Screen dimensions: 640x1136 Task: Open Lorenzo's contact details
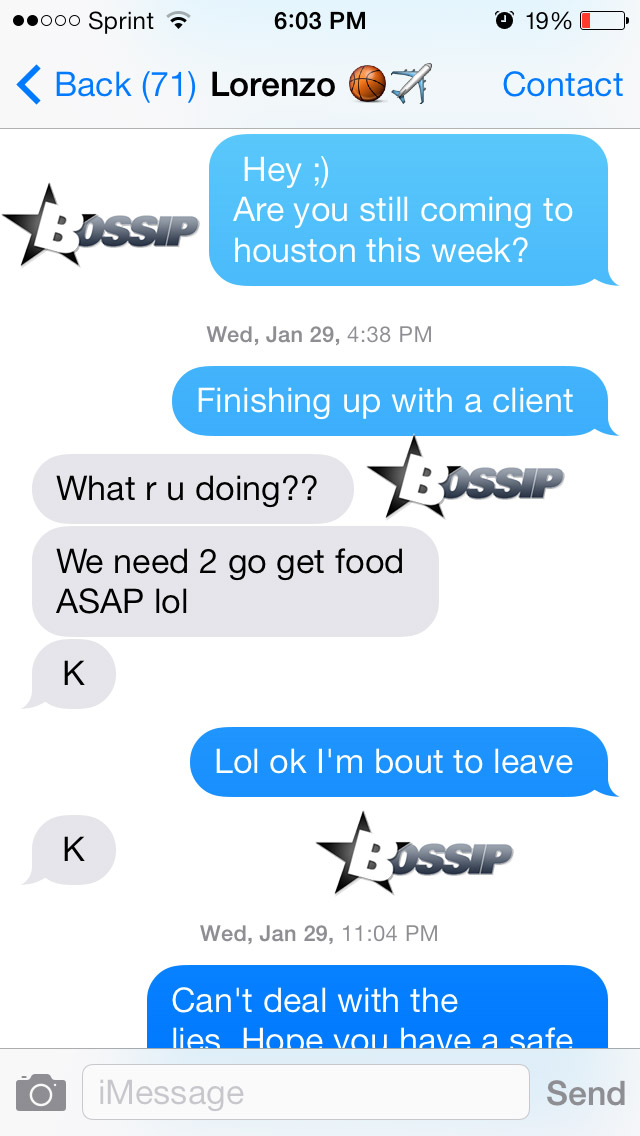(562, 86)
